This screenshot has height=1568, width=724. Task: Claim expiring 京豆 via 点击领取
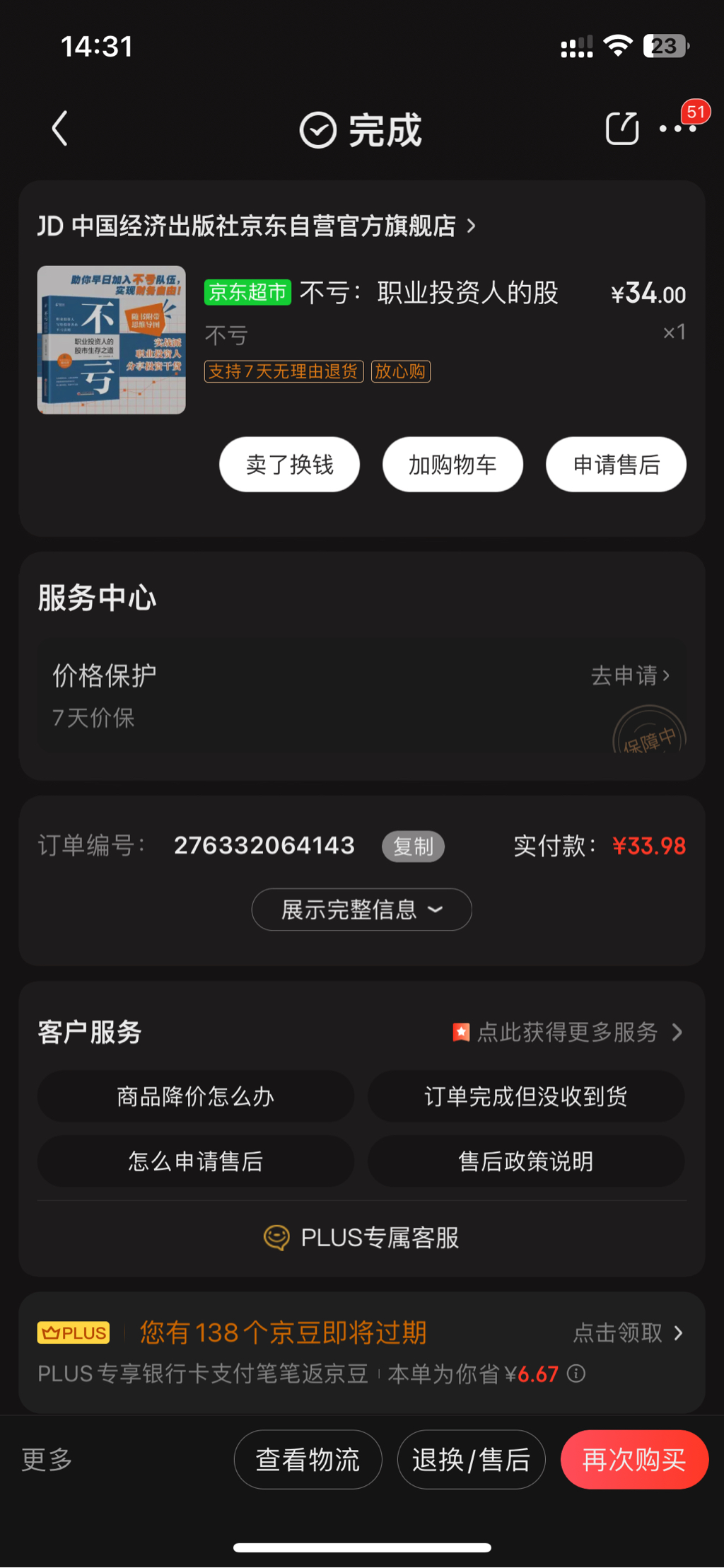tap(627, 1333)
